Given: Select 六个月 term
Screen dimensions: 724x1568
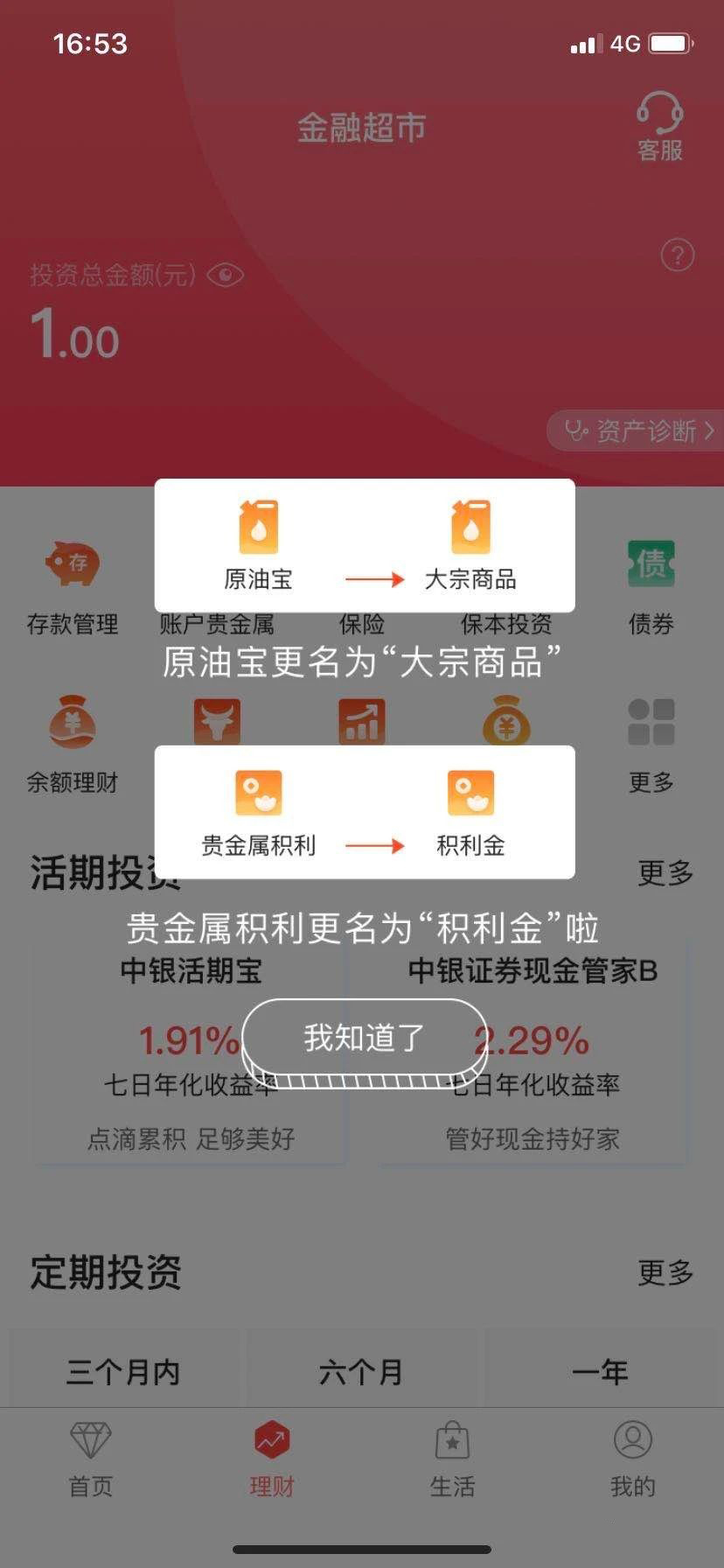Looking at the screenshot, I should click(x=361, y=1371).
